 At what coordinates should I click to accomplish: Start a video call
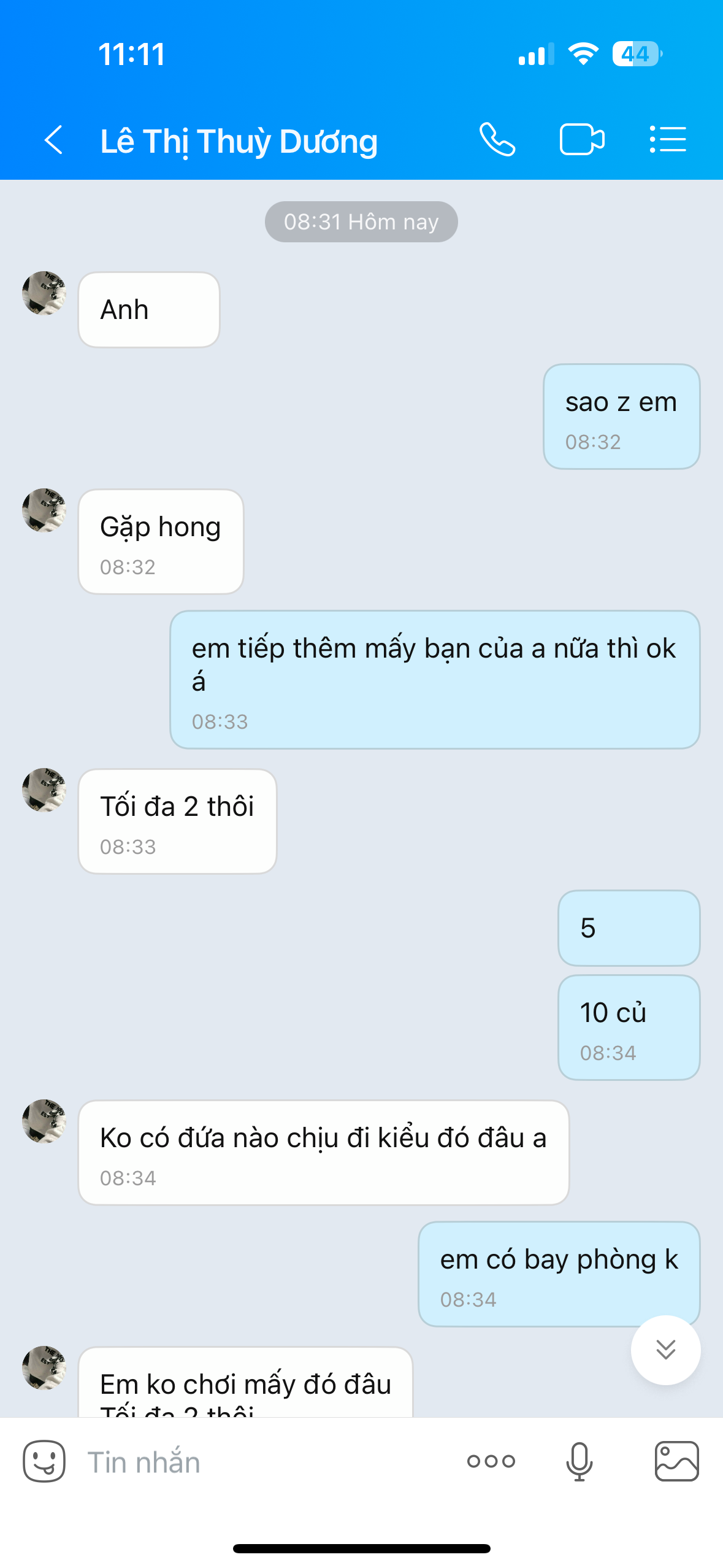tap(581, 140)
